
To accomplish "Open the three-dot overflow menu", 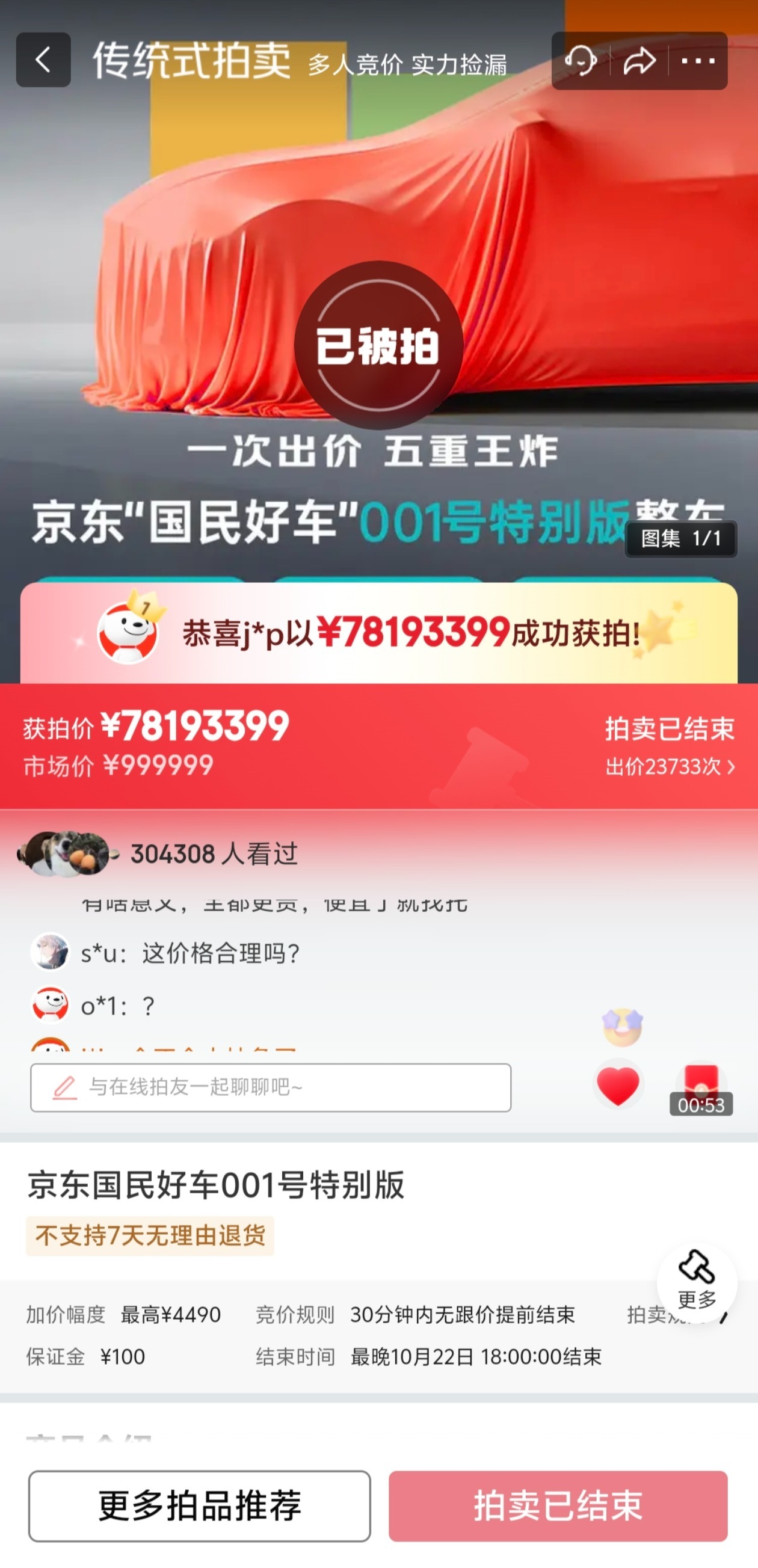I will click(698, 61).
